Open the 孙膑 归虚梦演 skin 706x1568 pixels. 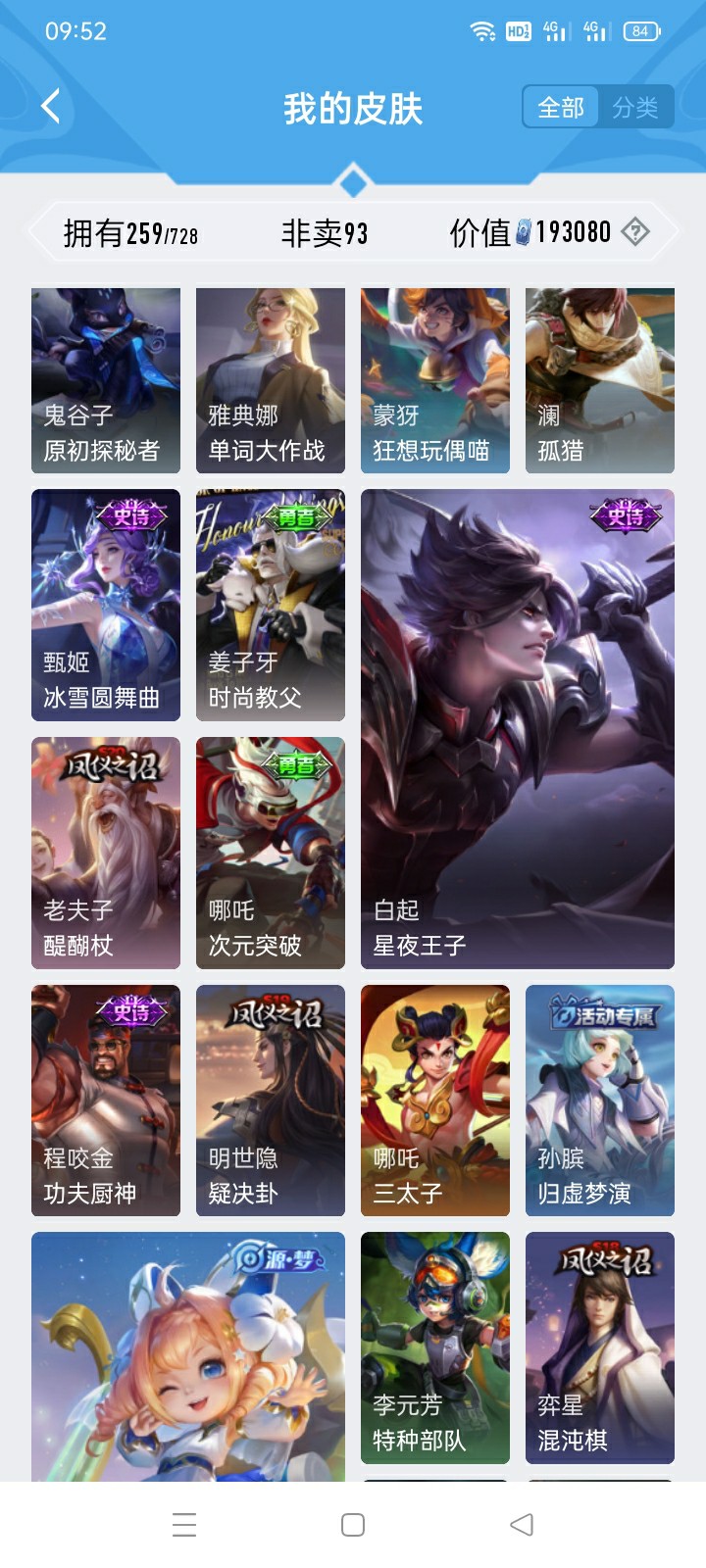(x=600, y=1101)
